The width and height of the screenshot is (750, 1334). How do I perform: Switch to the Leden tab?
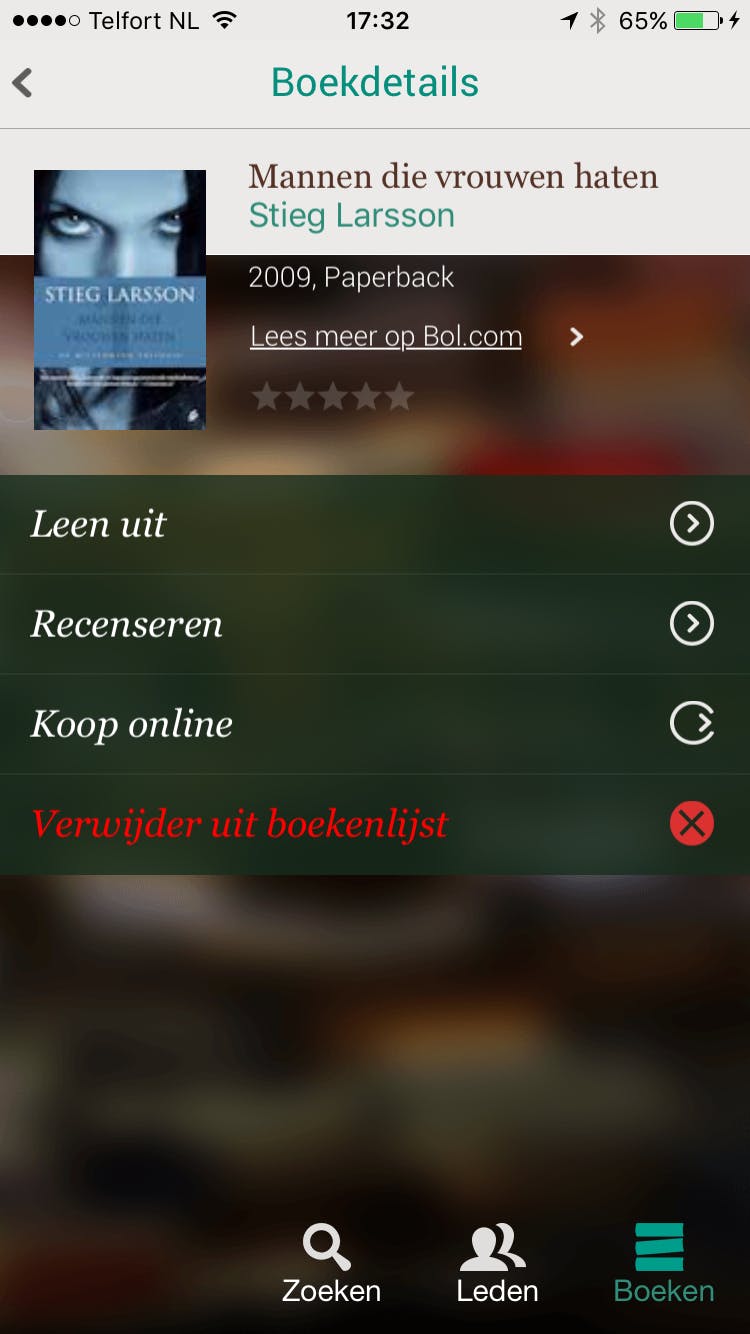click(495, 1265)
